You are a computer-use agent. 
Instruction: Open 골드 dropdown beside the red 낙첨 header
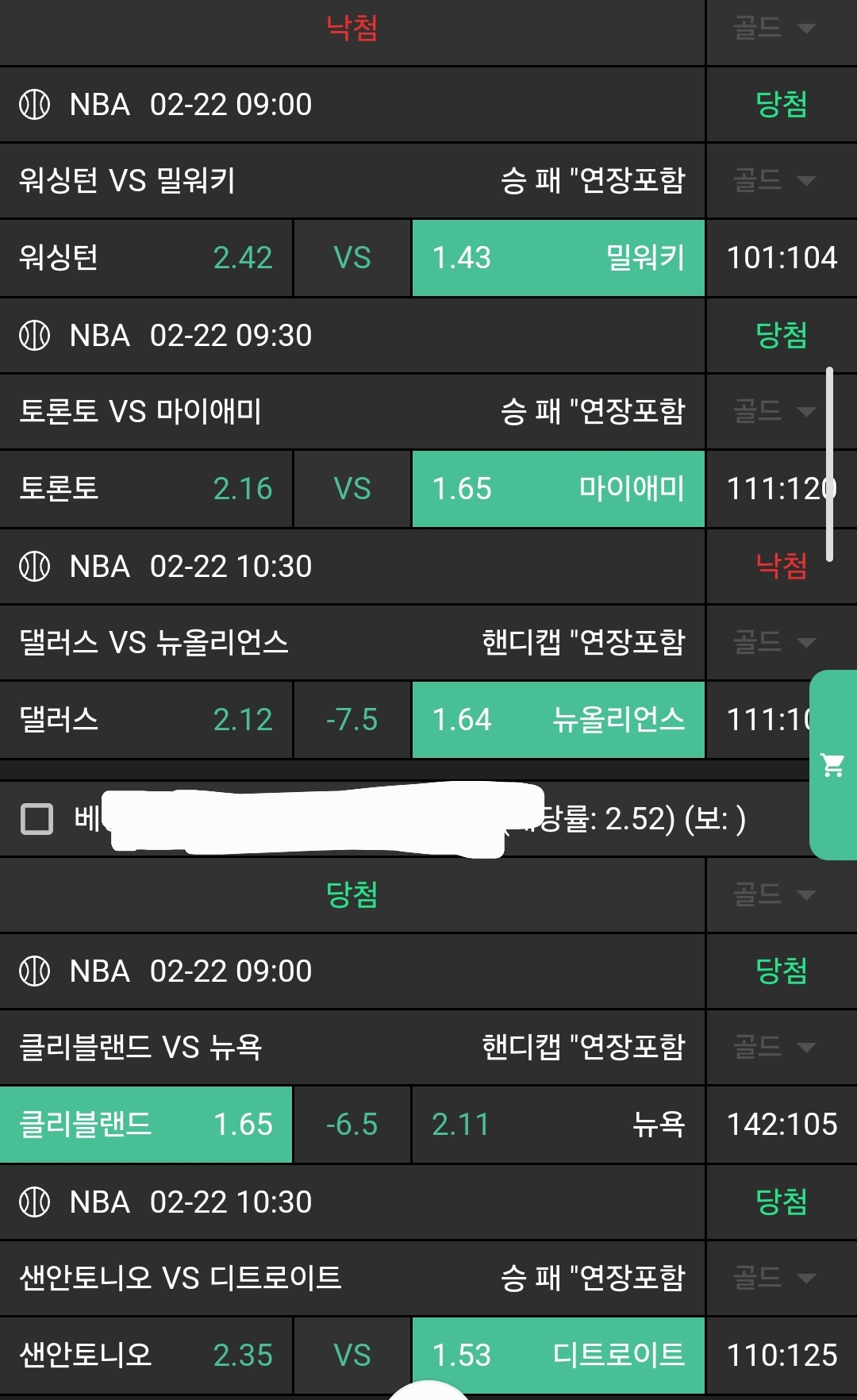coord(774,29)
